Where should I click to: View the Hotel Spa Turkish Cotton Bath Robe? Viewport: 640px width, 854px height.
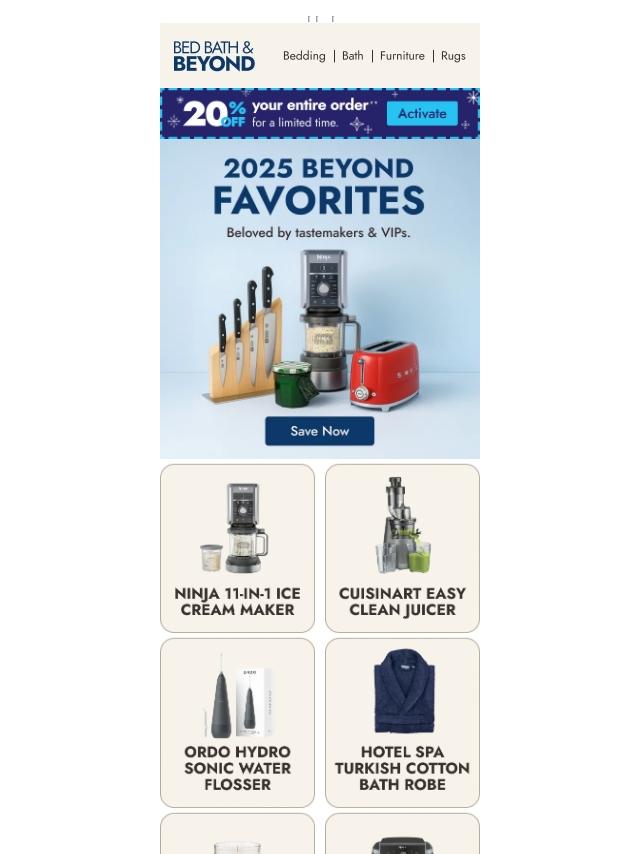click(402, 722)
